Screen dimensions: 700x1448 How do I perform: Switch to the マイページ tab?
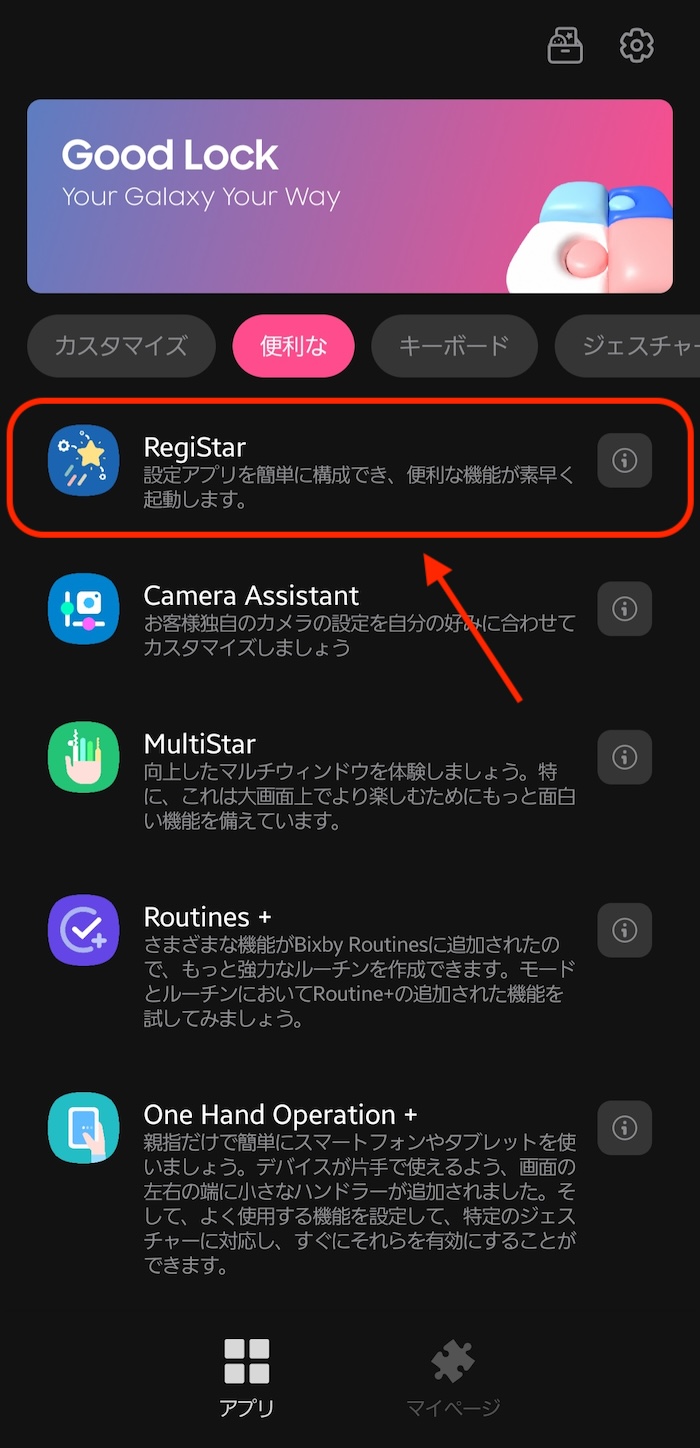tap(453, 1378)
